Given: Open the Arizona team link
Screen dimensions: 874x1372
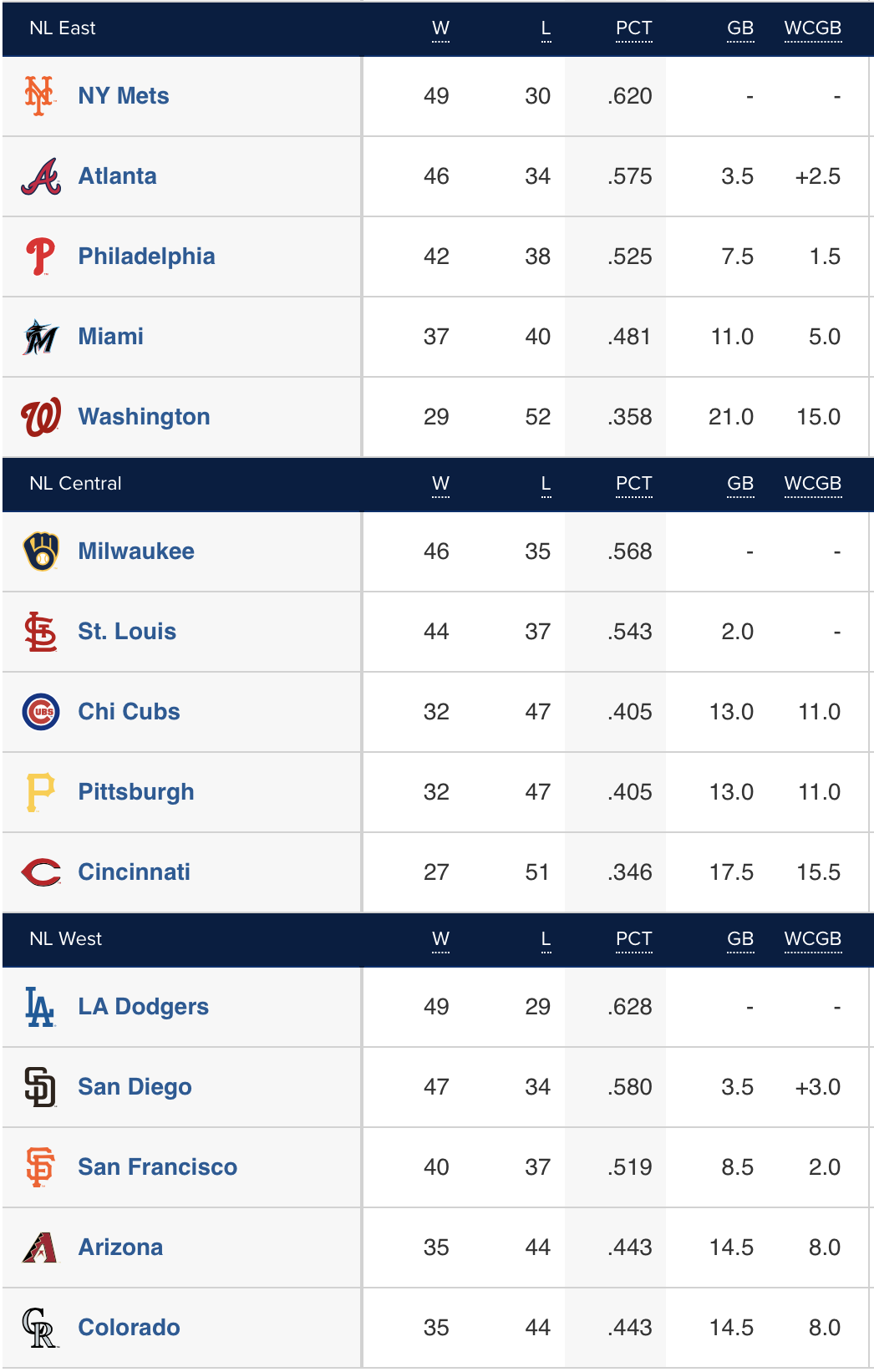Looking at the screenshot, I should (120, 1248).
